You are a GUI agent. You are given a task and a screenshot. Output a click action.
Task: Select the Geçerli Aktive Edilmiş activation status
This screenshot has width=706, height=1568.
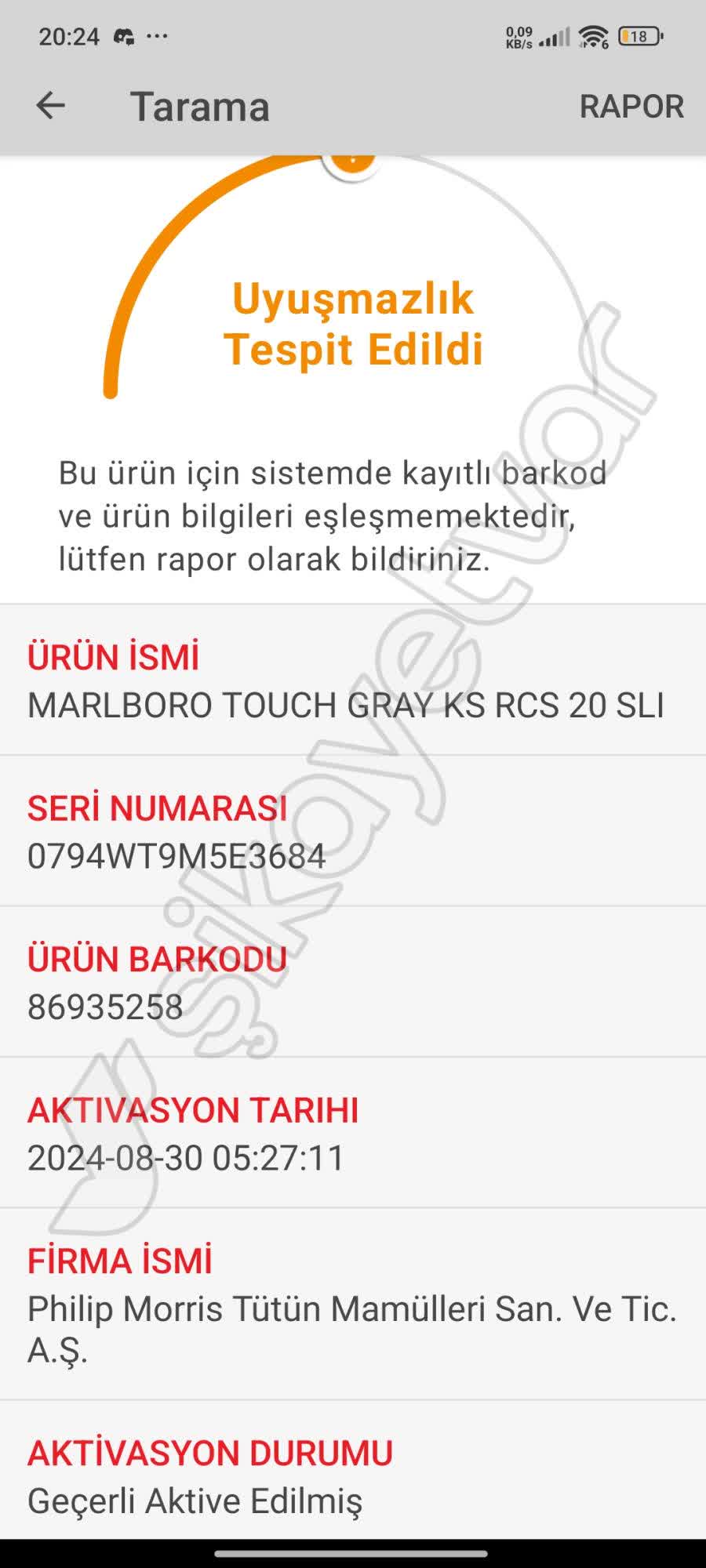pos(195,1499)
